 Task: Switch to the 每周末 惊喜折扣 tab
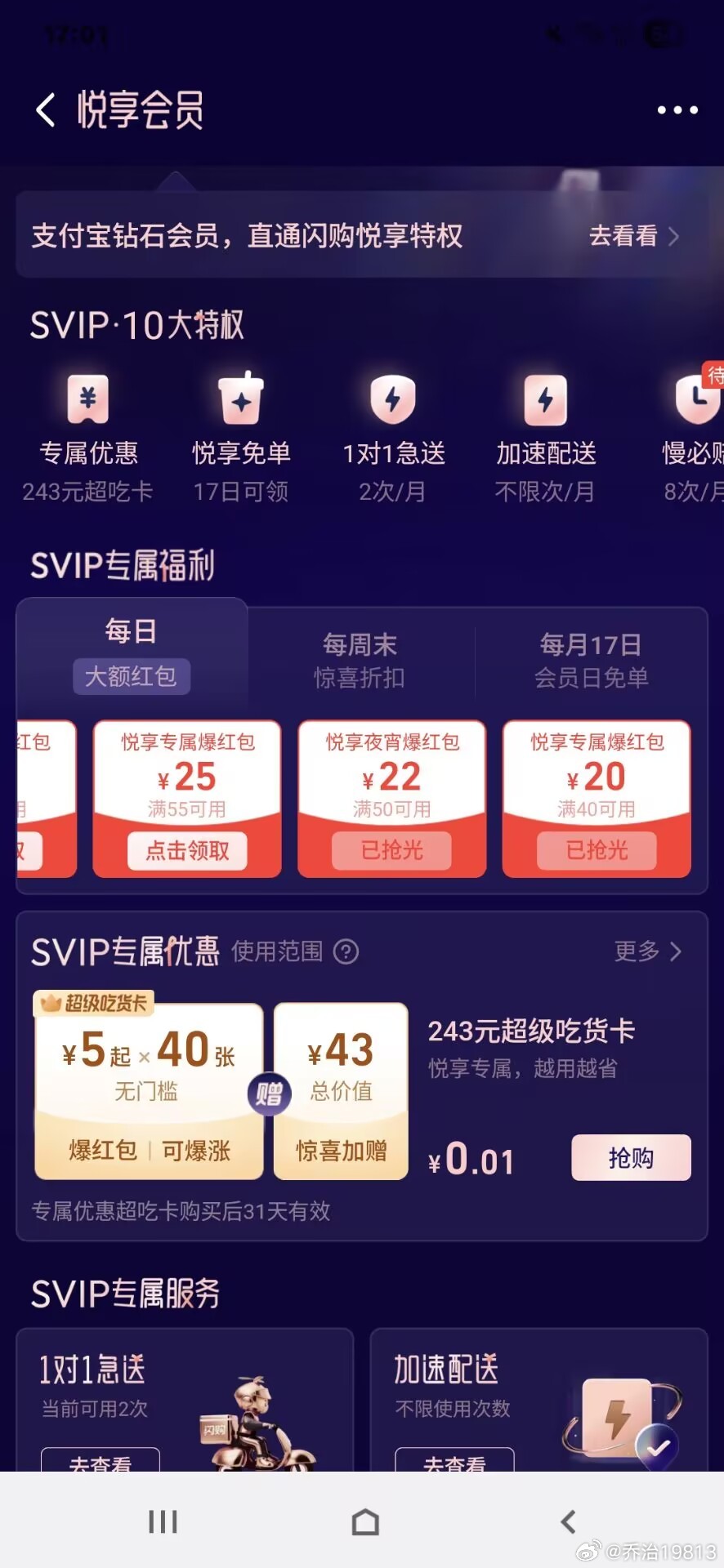click(360, 660)
